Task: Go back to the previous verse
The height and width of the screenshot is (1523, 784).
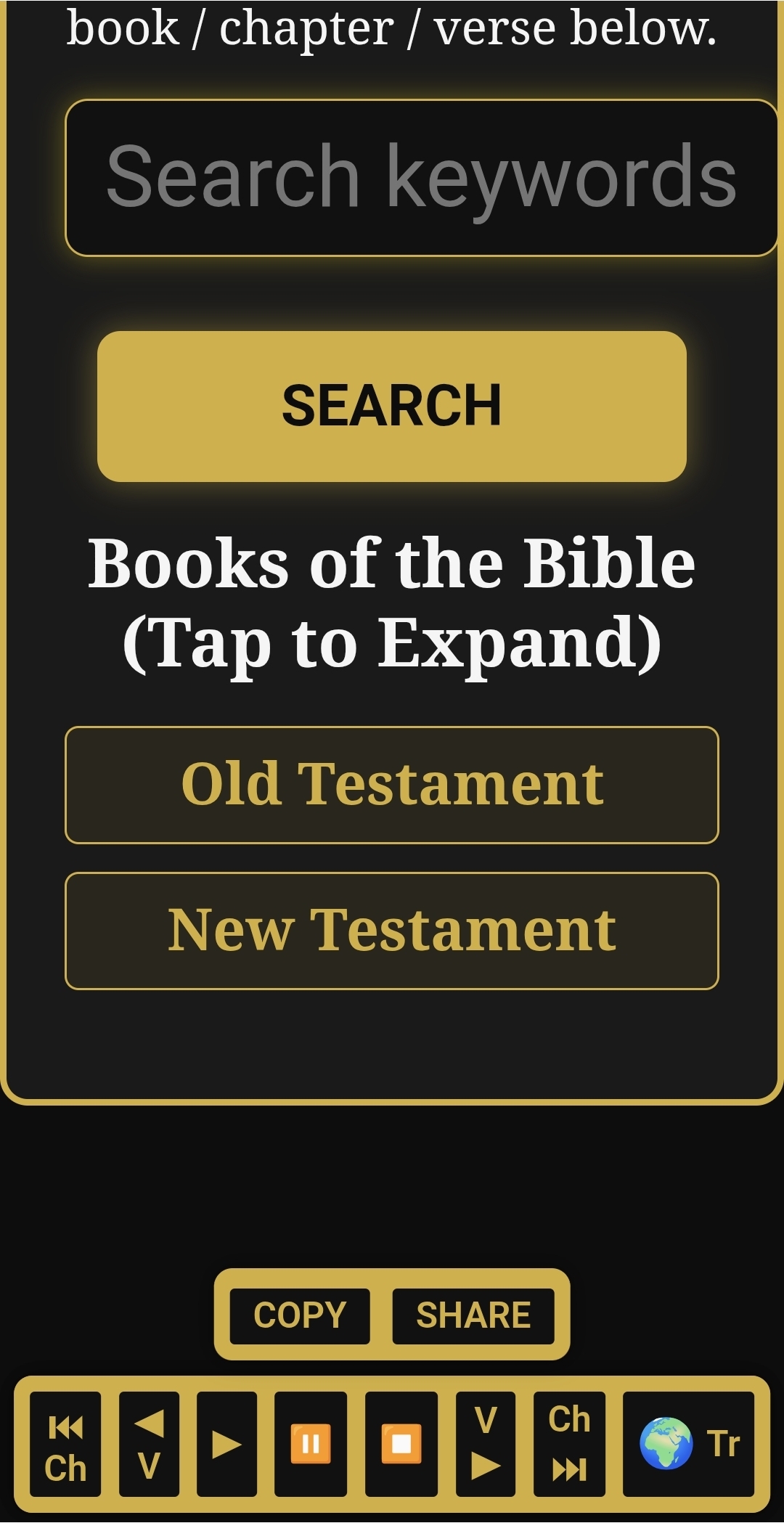Action: tap(149, 1444)
